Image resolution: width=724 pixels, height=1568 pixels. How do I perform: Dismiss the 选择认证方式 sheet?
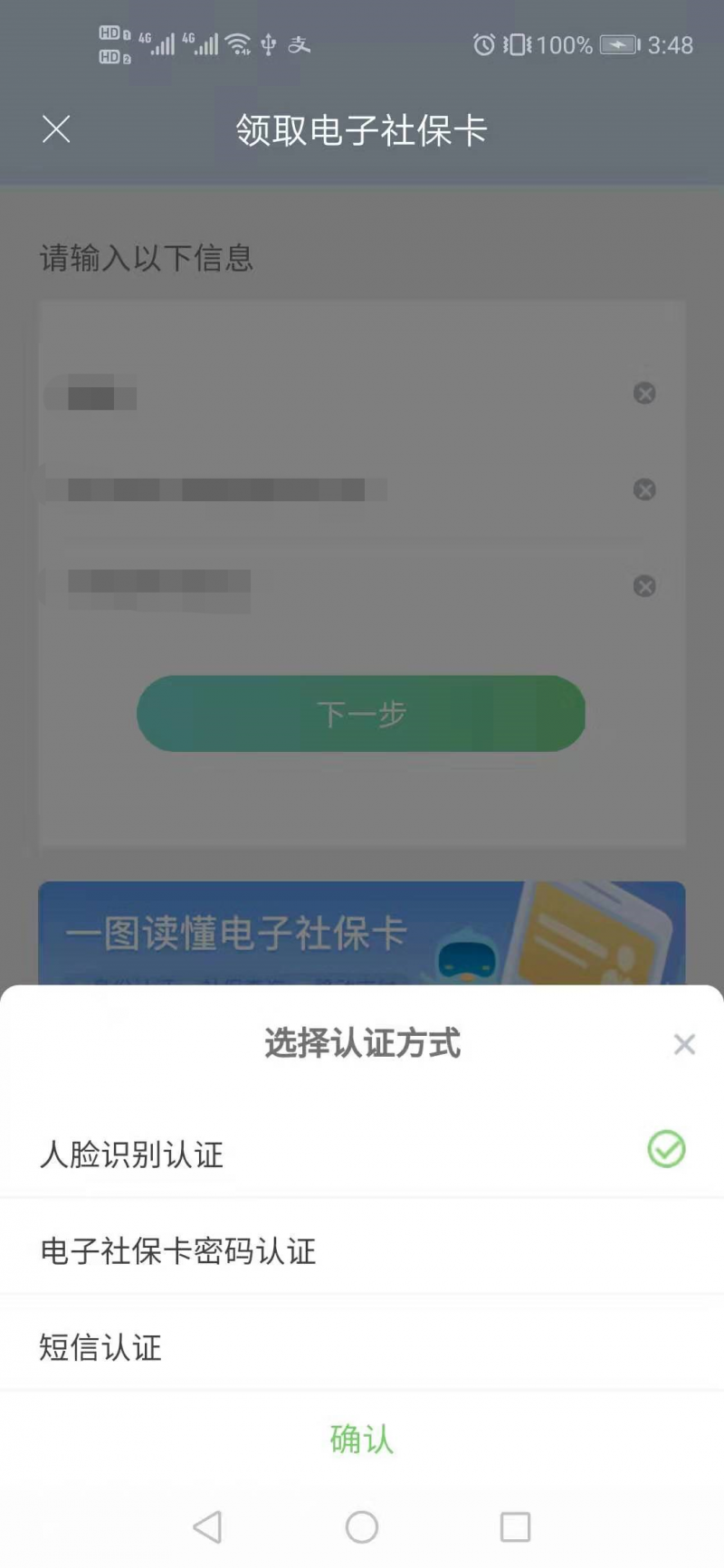click(x=684, y=1044)
